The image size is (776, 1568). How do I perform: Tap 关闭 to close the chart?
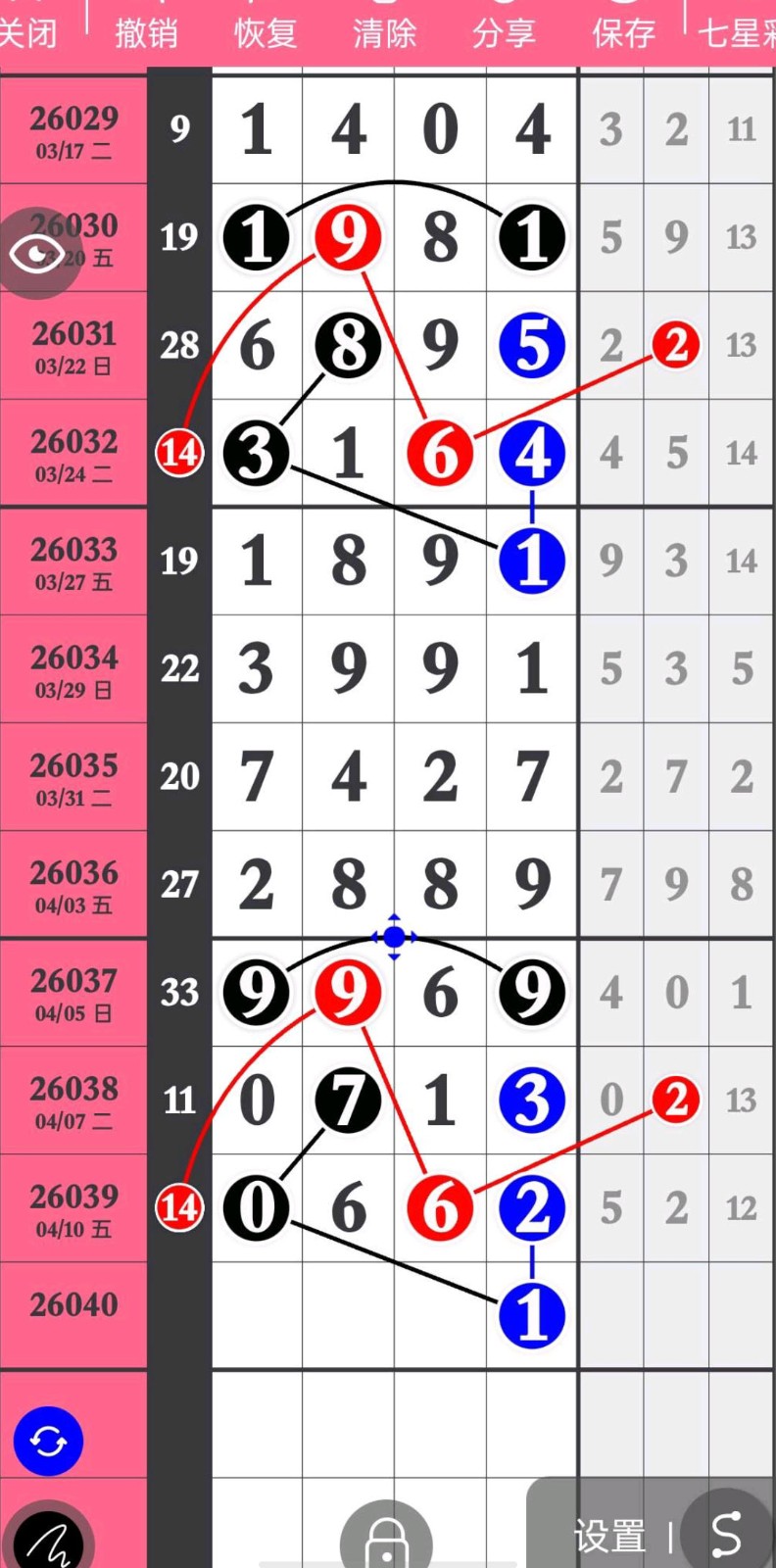pos(27,33)
